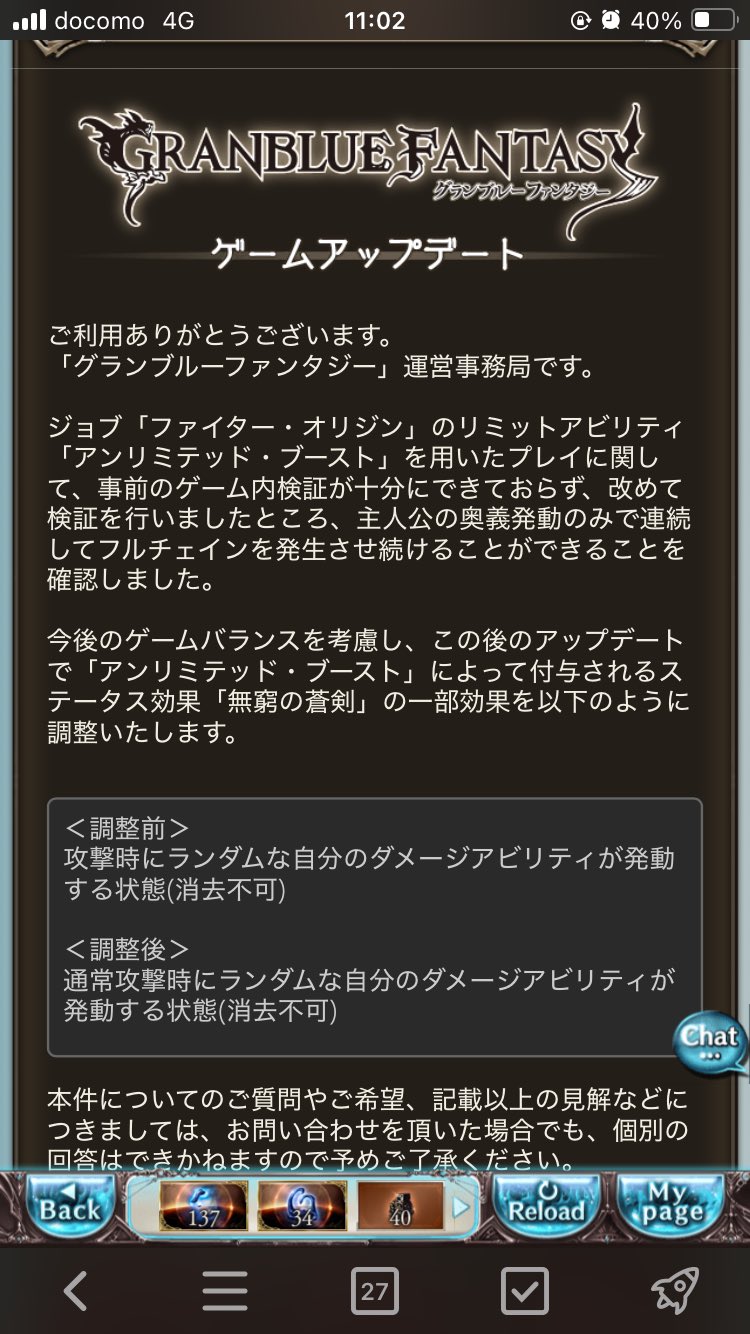The height and width of the screenshot is (1334, 750).
Task: View the 27 open browser tabs
Action: pos(374,1291)
